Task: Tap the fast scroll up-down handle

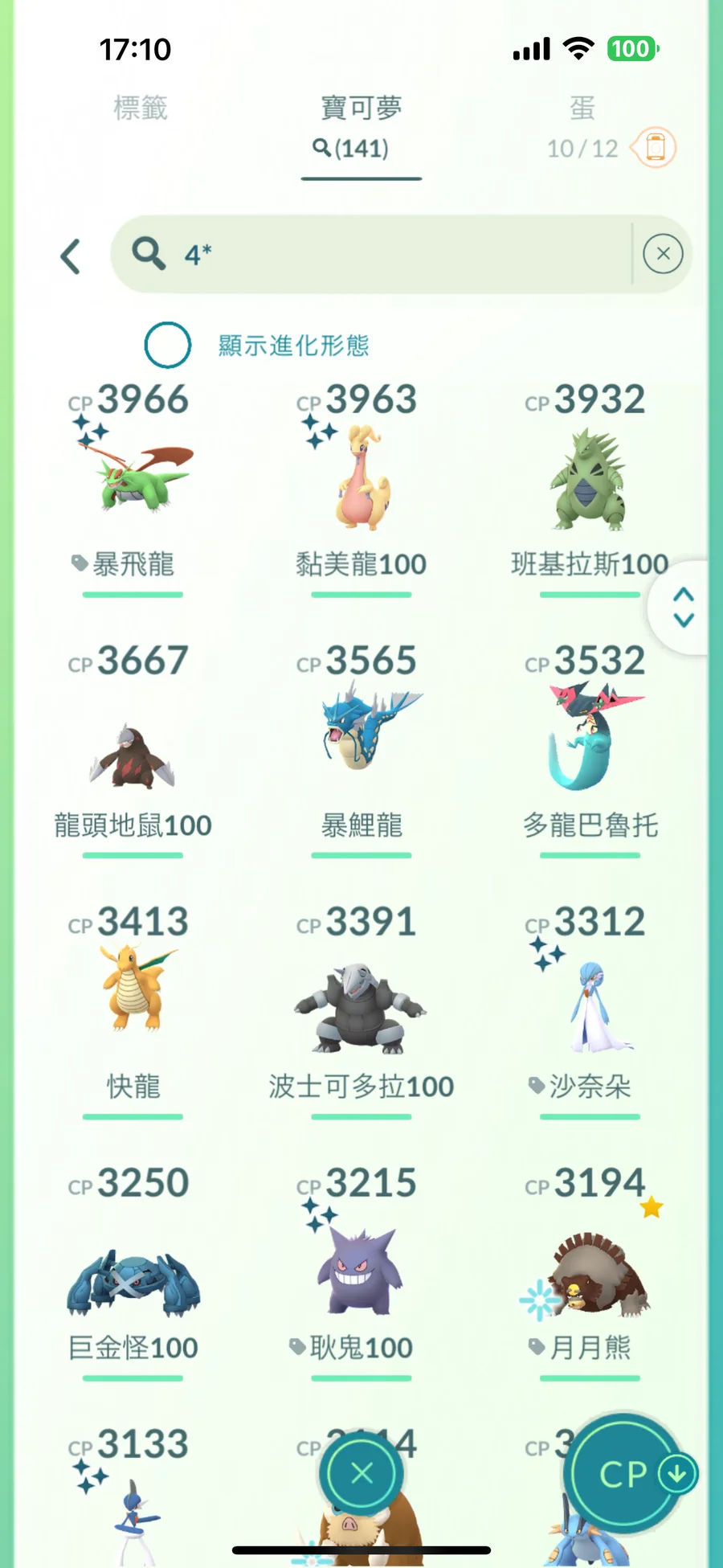Action: pos(683,607)
